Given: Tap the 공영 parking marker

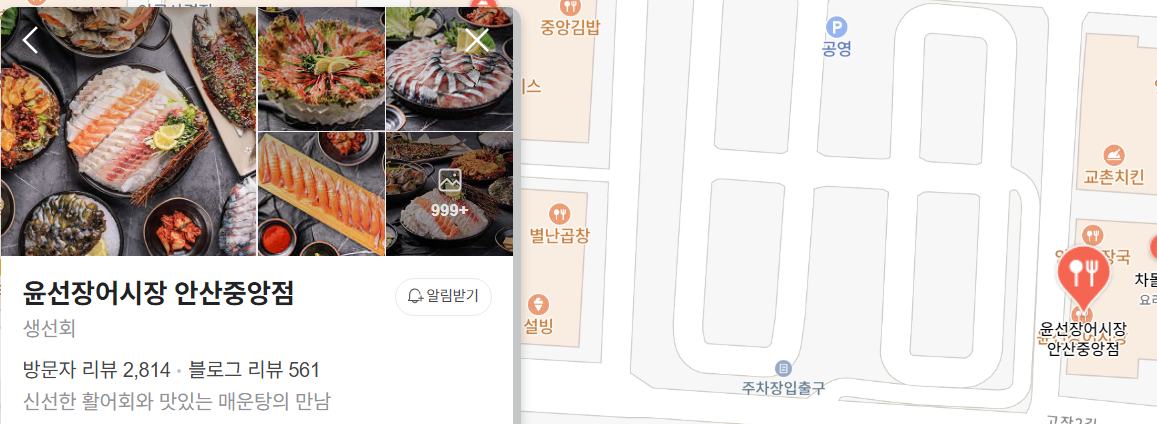Looking at the screenshot, I should point(836,27).
